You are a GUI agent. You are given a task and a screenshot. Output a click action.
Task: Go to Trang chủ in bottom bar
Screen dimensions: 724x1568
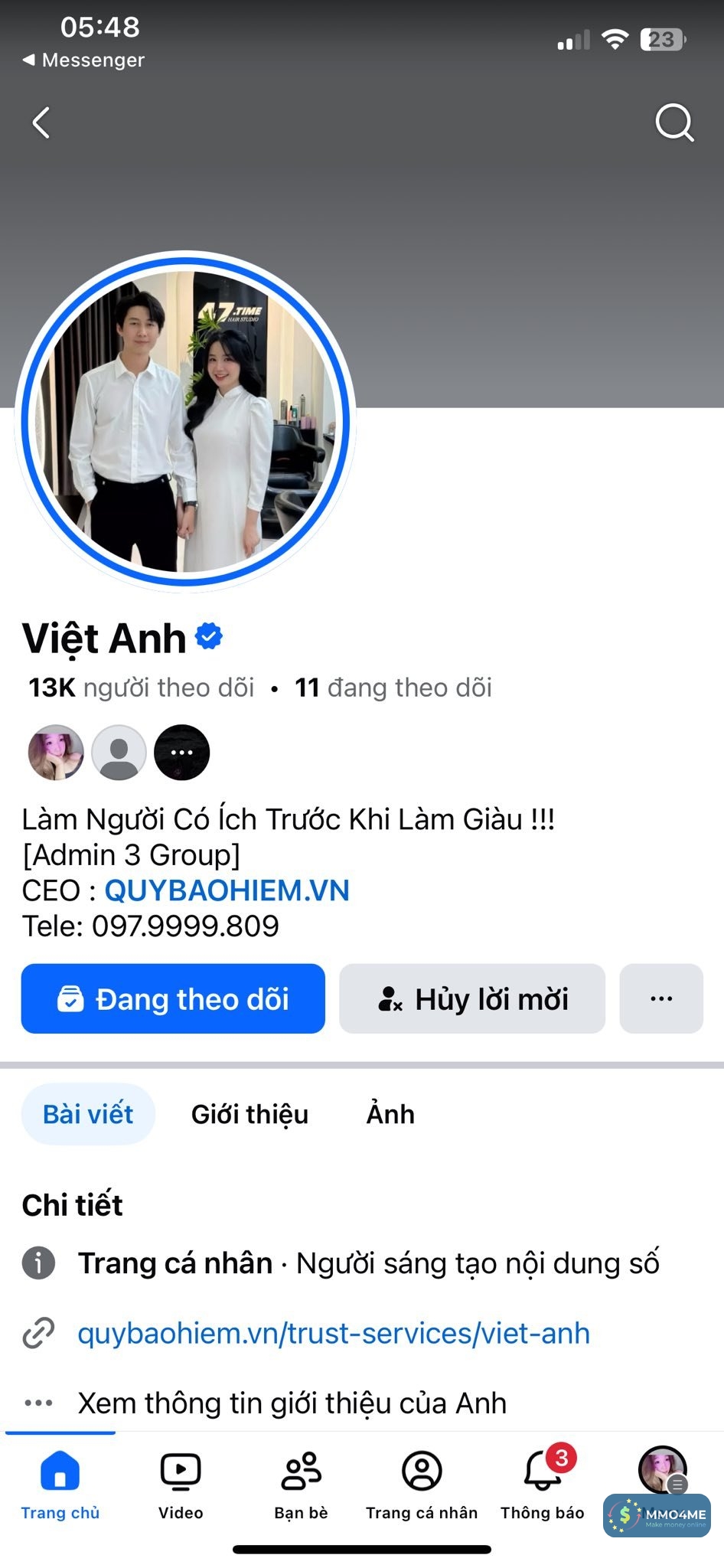[x=60, y=1484]
